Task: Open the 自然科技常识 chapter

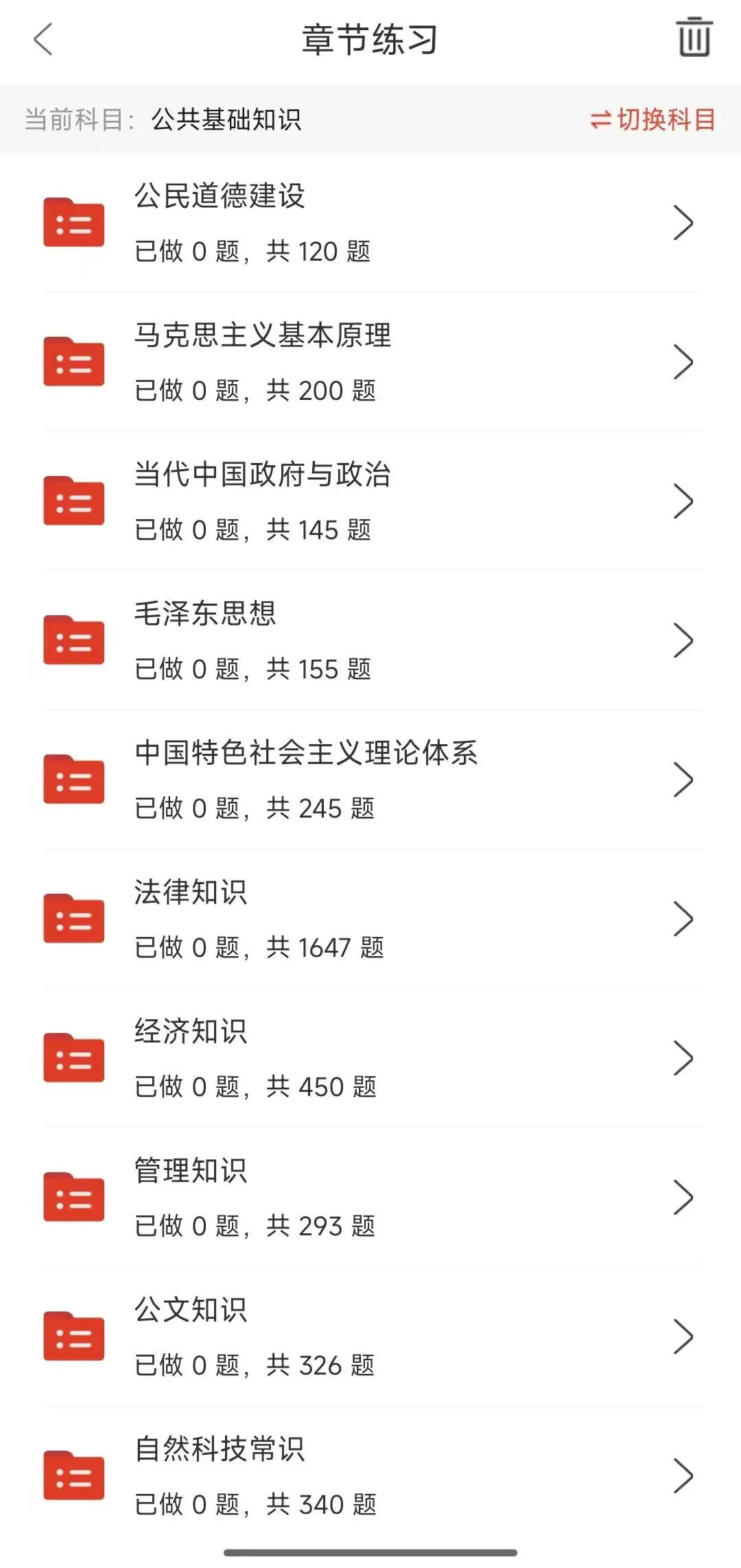Action: (370, 1476)
